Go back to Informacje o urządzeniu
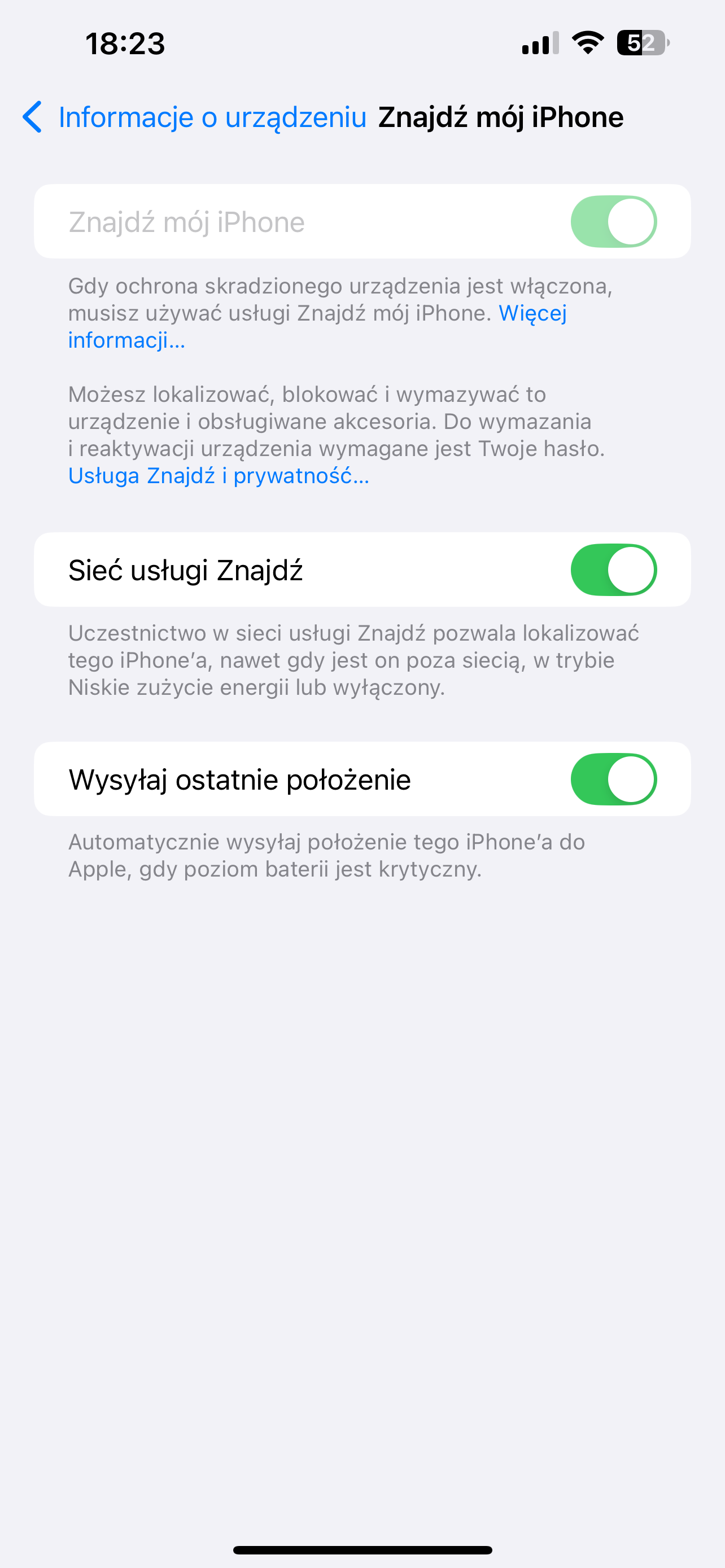Screen dimensions: 725x1568 [x=195, y=117]
